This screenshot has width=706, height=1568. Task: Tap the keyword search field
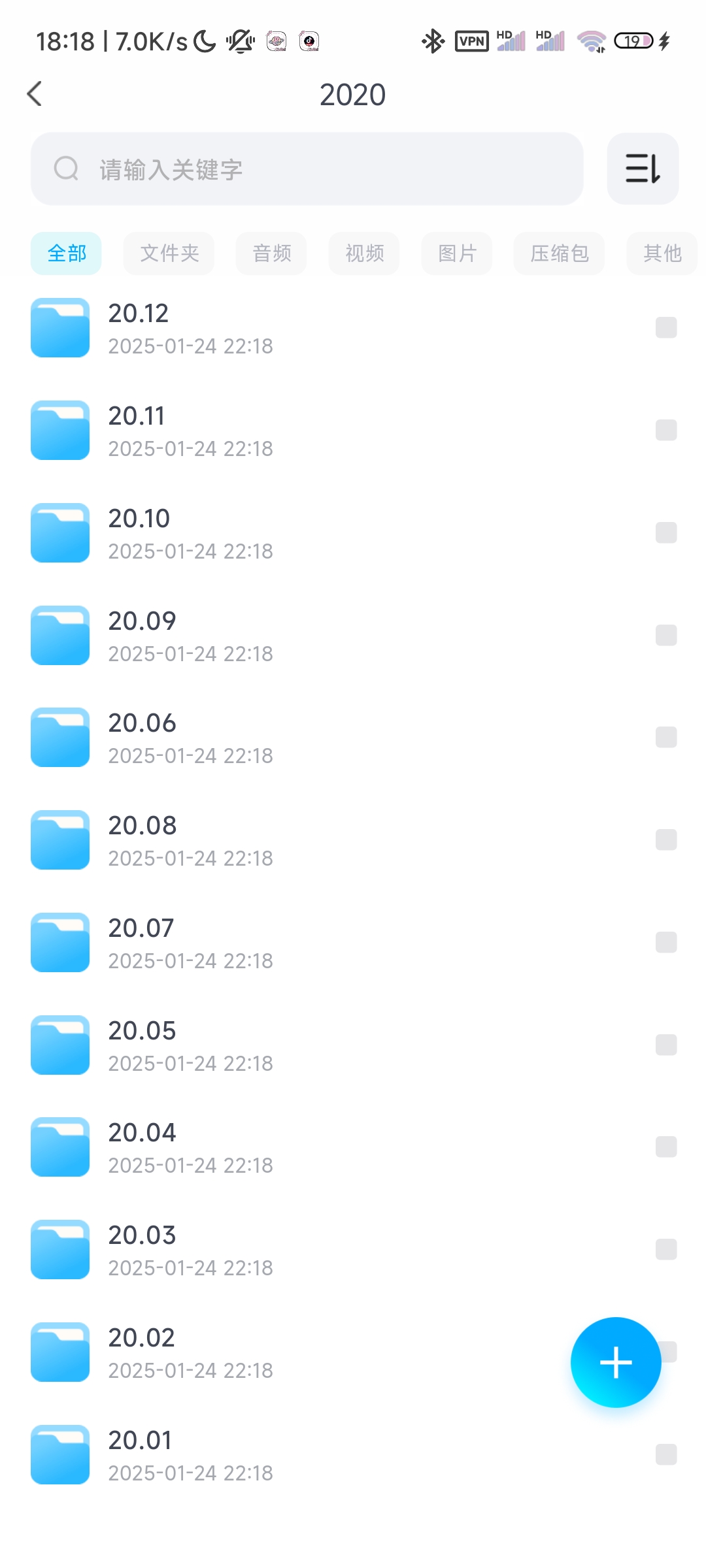point(307,169)
